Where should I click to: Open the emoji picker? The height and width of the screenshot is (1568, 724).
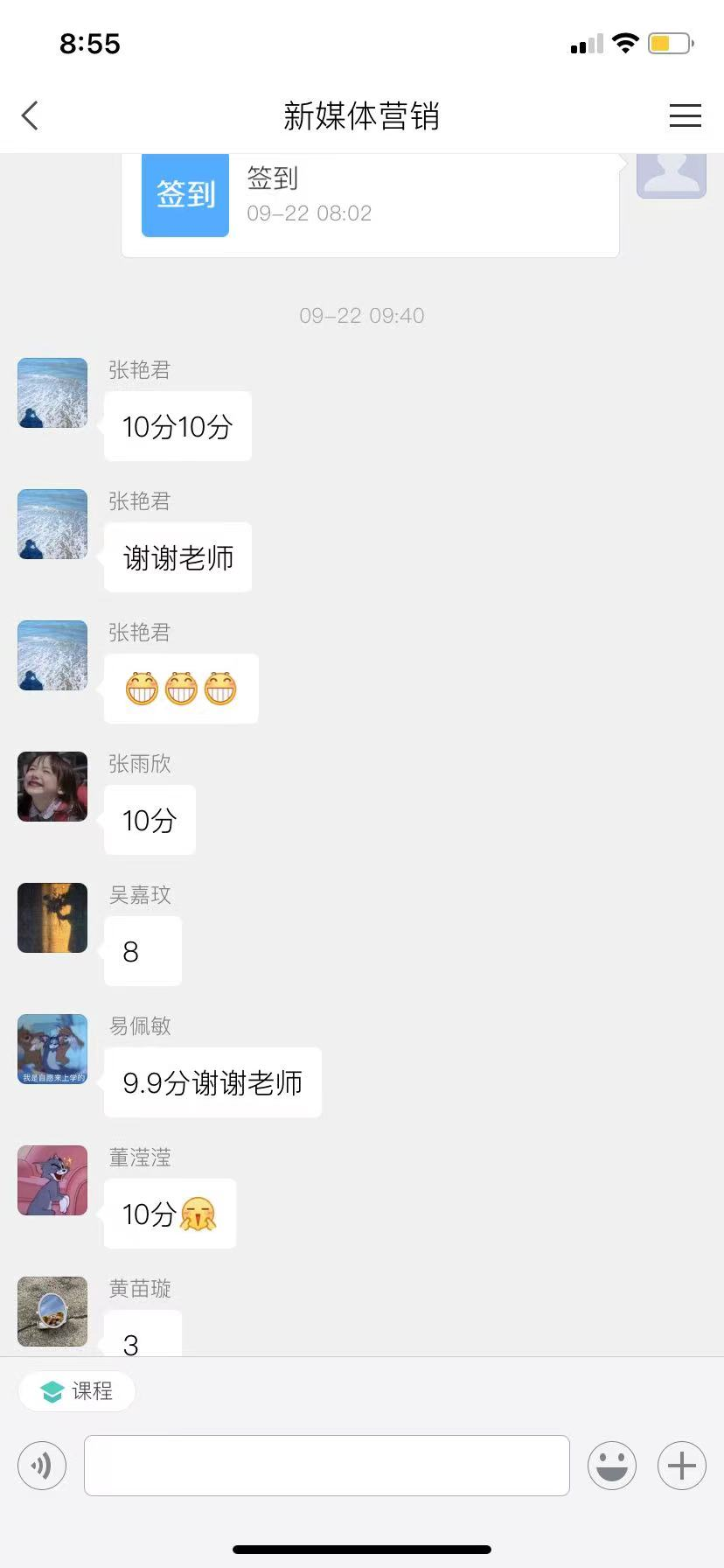pos(611,1466)
